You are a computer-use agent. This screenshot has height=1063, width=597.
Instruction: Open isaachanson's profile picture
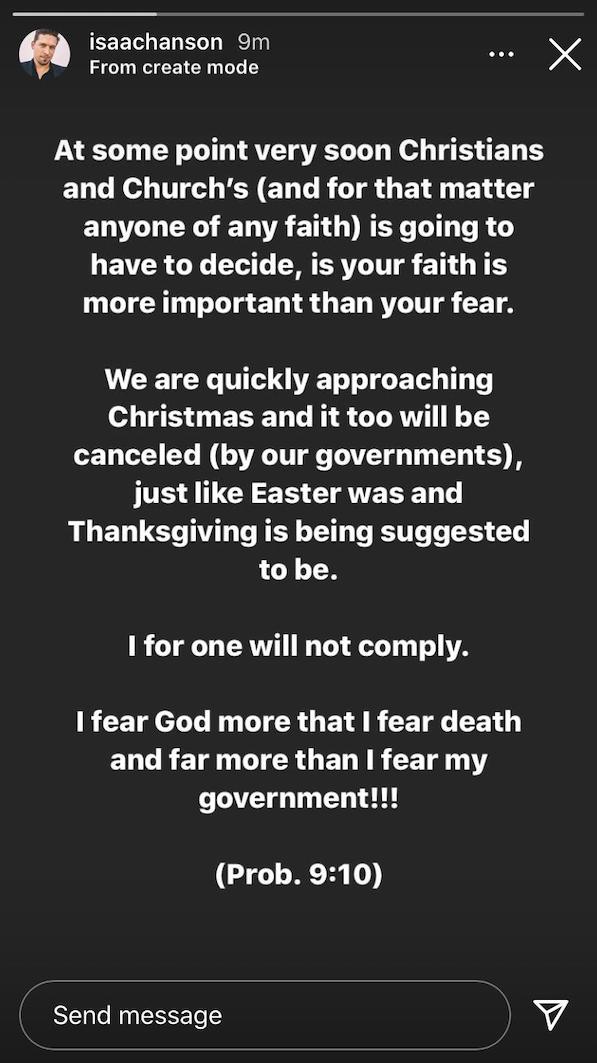coord(44,54)
